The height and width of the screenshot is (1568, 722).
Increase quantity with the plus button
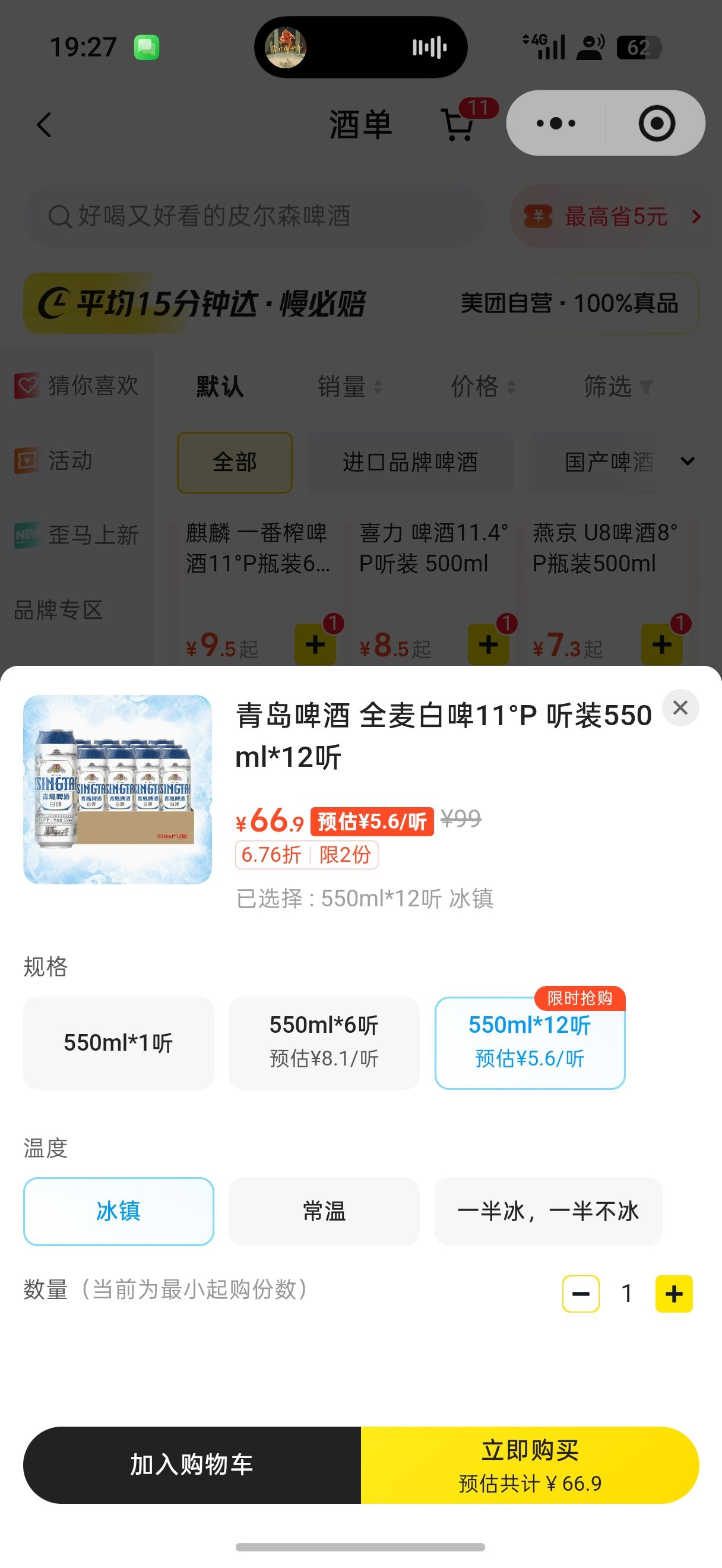coord(674,1294)
